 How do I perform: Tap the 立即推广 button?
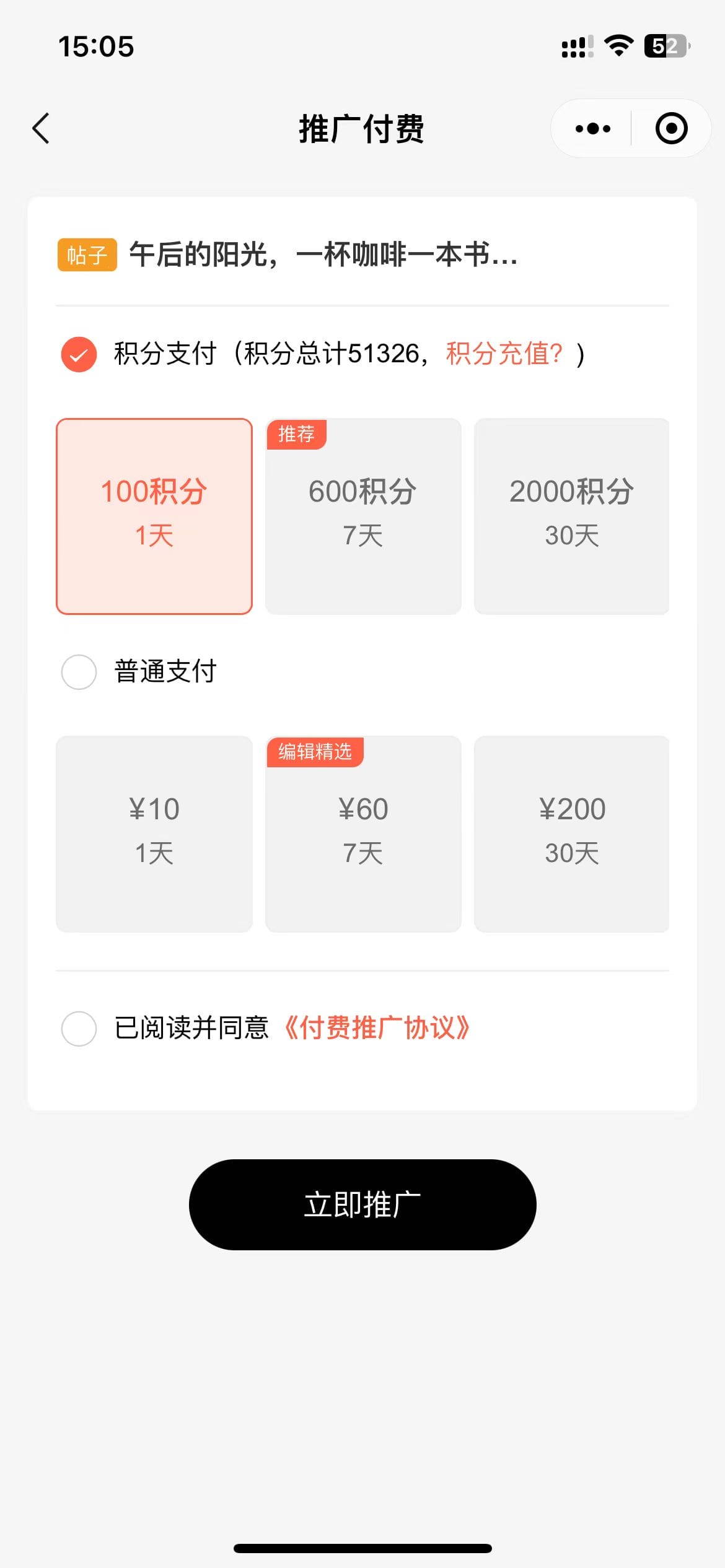[362, 1204]
